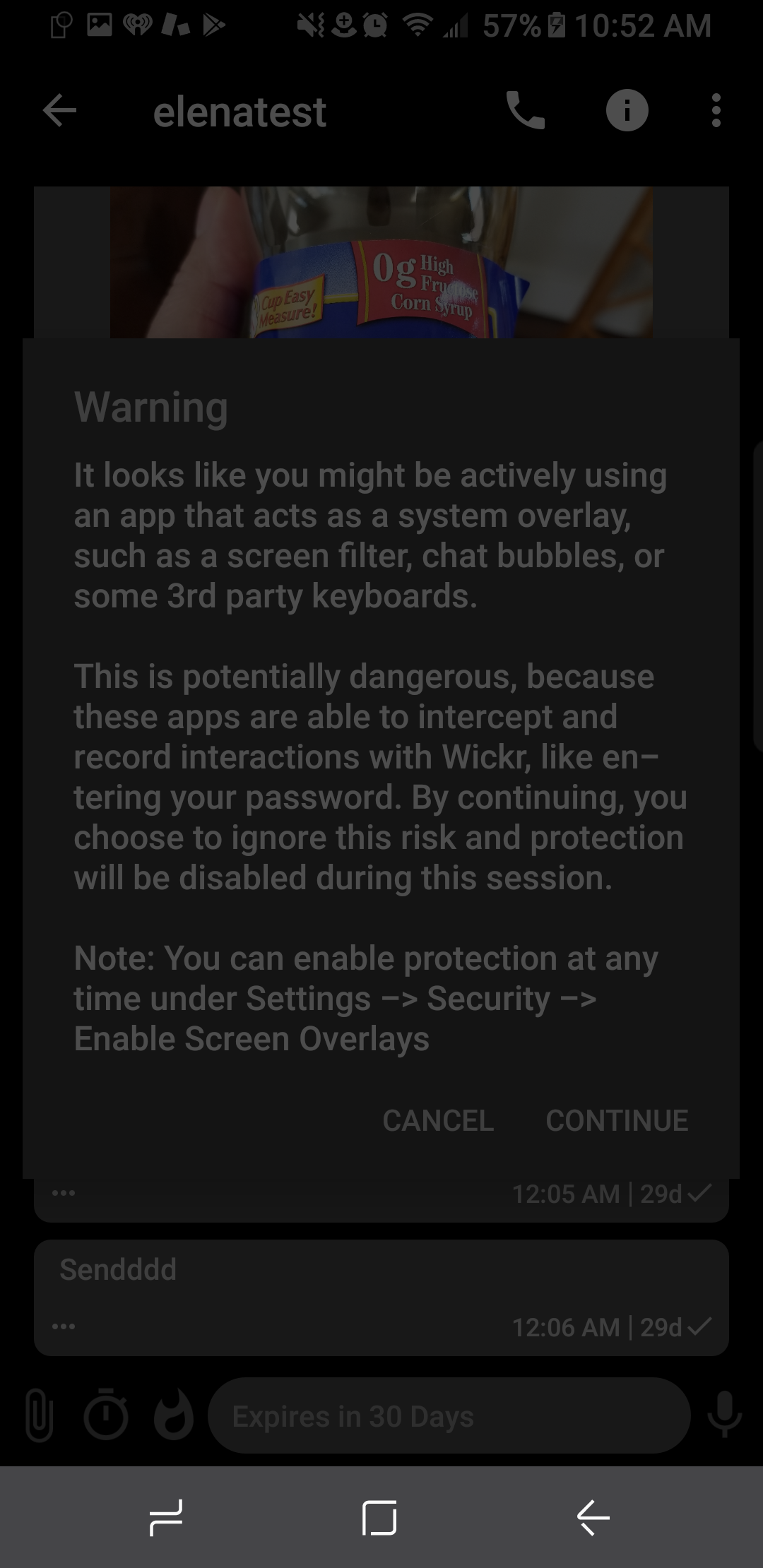763x1568 pixels.
Task: Open the three-dot overflow menu
Action: point(716,111)
